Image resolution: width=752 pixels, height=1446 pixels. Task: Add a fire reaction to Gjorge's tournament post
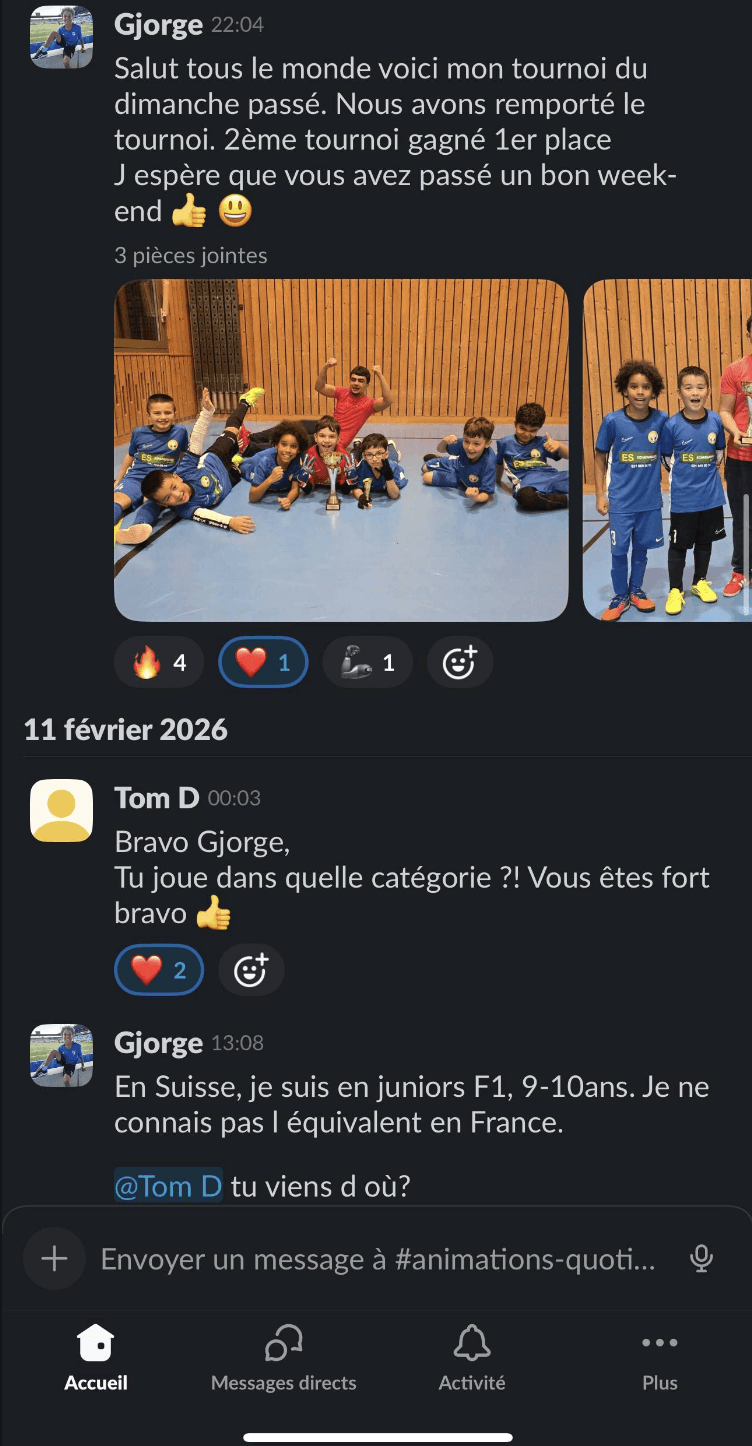pos(160,663)
